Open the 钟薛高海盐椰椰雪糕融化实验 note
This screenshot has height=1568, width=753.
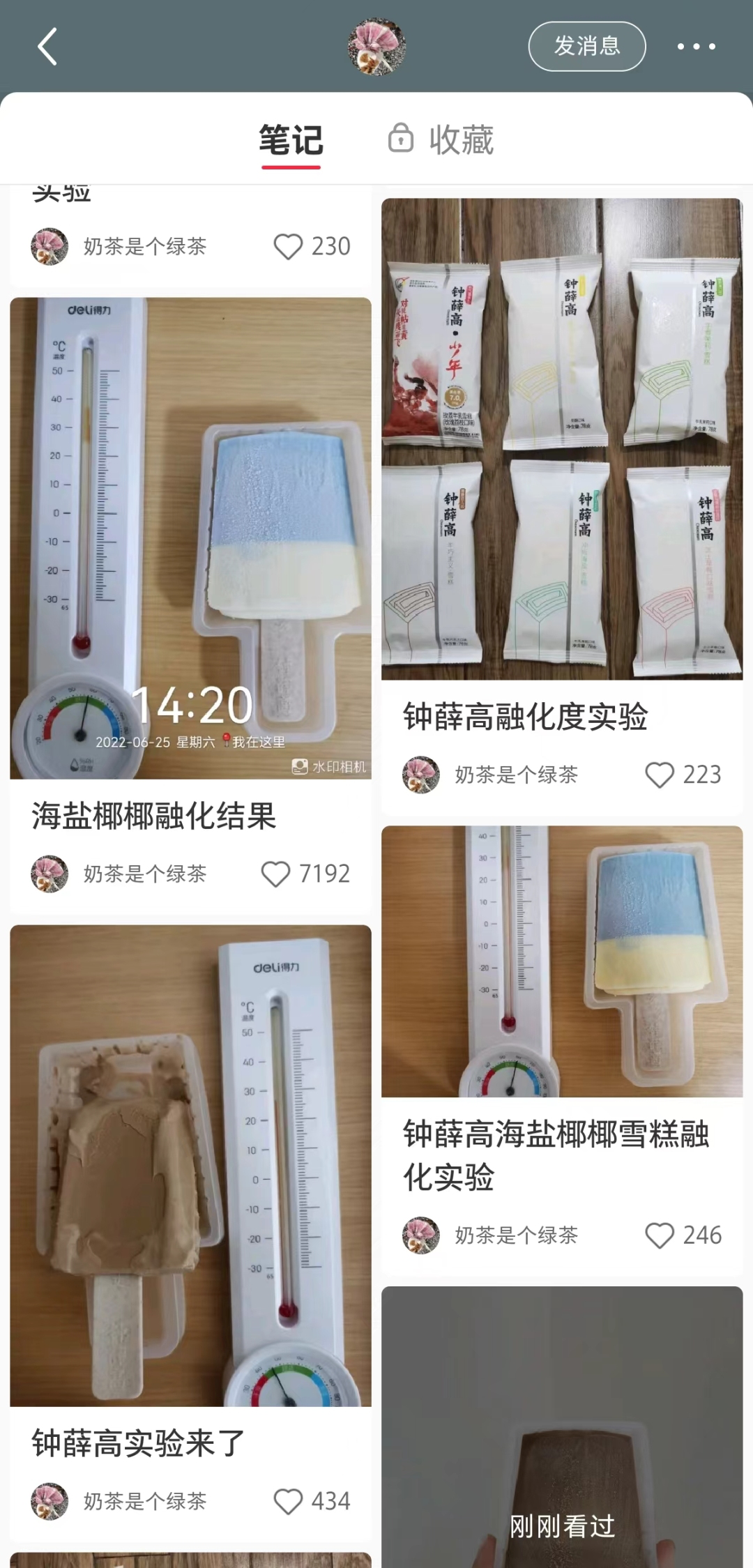click(562, 961)
